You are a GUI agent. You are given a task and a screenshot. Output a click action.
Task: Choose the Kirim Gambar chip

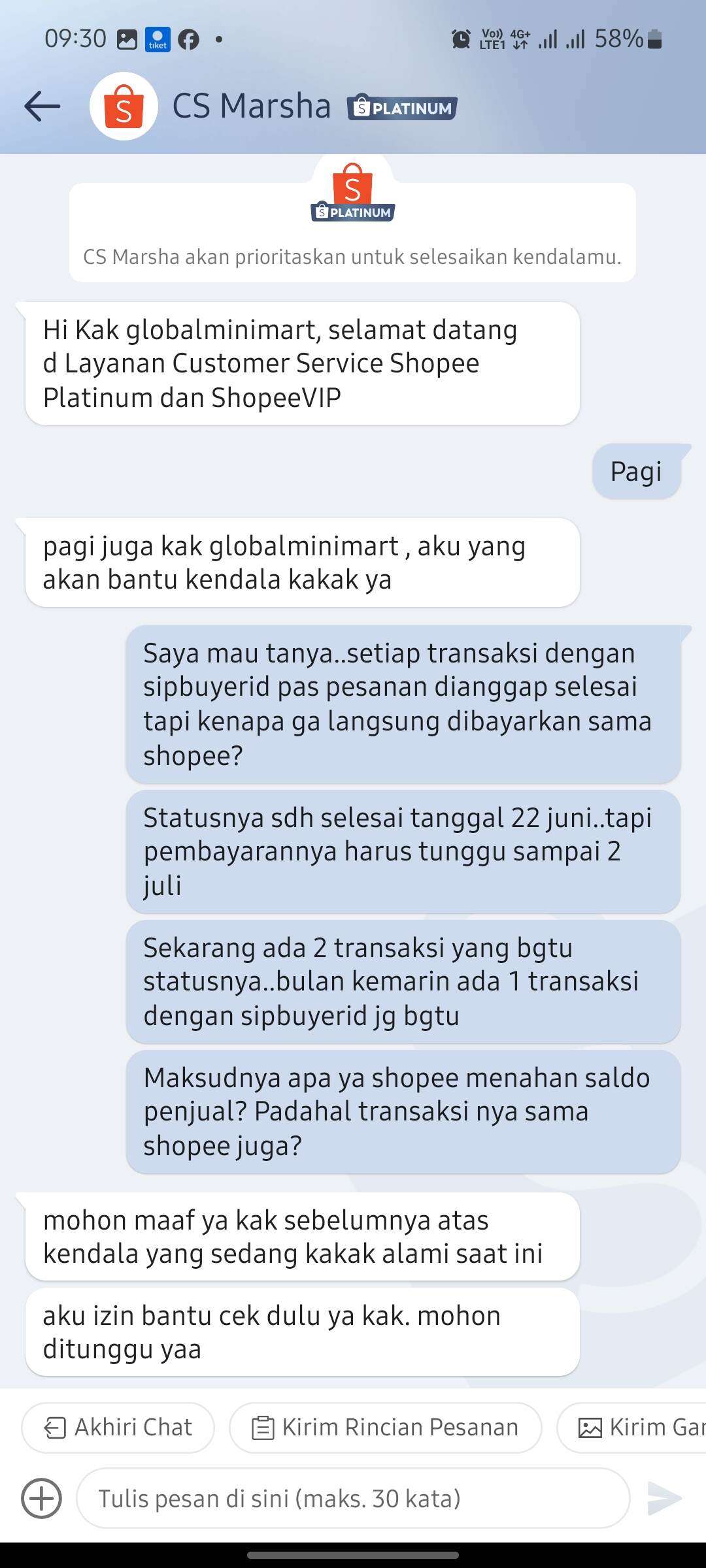pyautogui.click(x=631, y=1428)
